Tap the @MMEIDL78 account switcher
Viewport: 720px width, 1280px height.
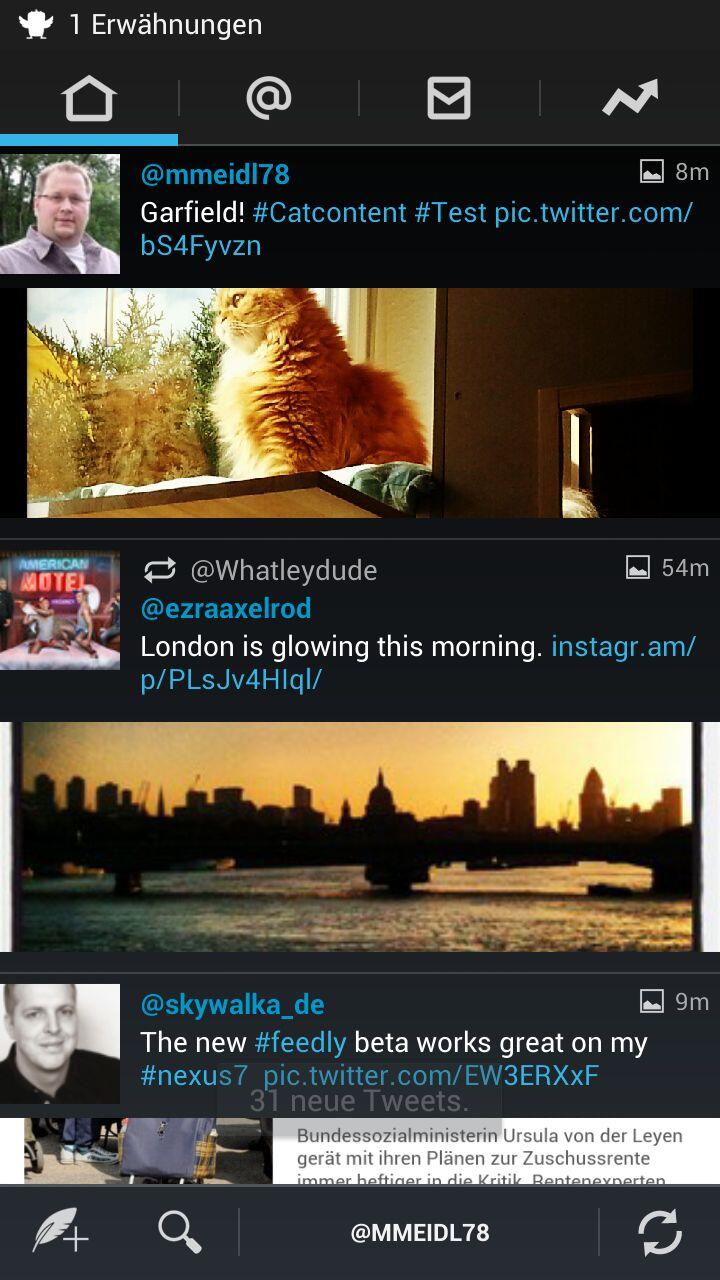[420, 1233]
